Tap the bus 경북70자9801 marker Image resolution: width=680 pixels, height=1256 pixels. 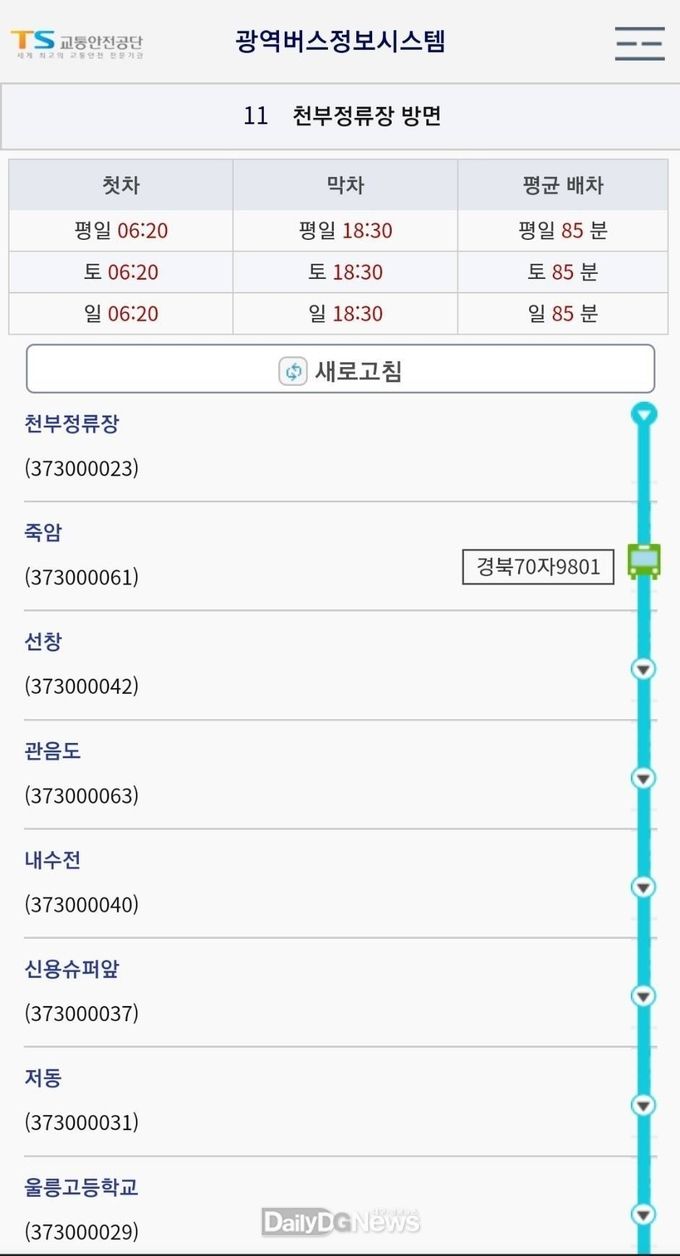point(643,561)
